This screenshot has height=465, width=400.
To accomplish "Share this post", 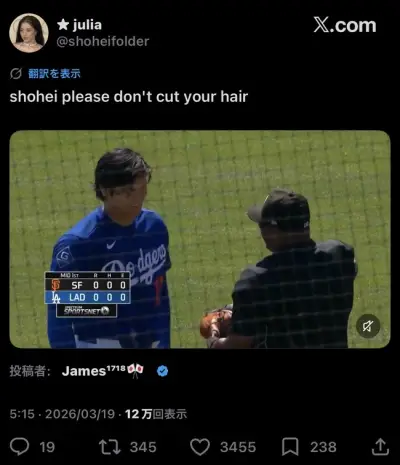I will (380, 447).
